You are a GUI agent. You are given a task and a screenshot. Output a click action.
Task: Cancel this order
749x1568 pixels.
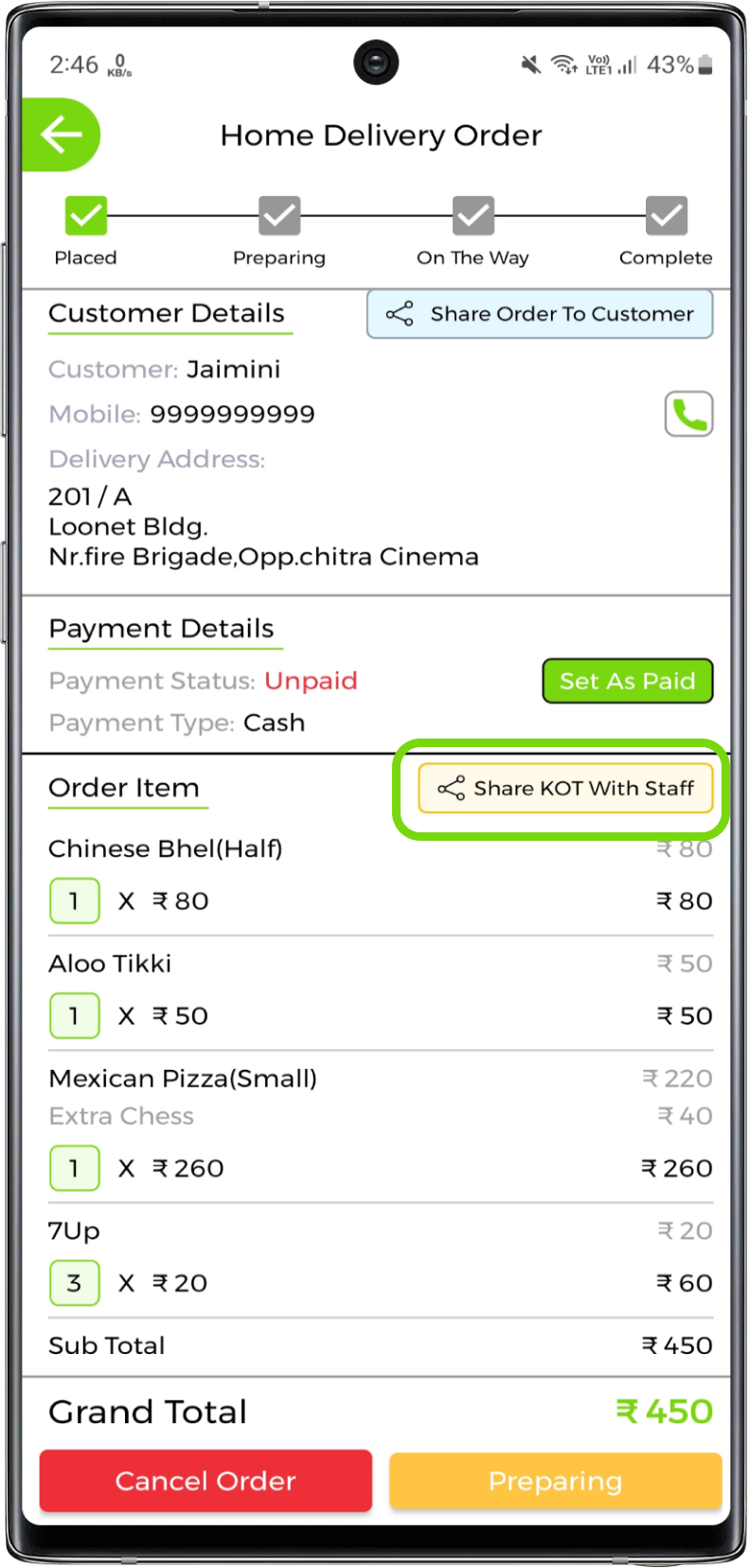(x=205, y=1480)
